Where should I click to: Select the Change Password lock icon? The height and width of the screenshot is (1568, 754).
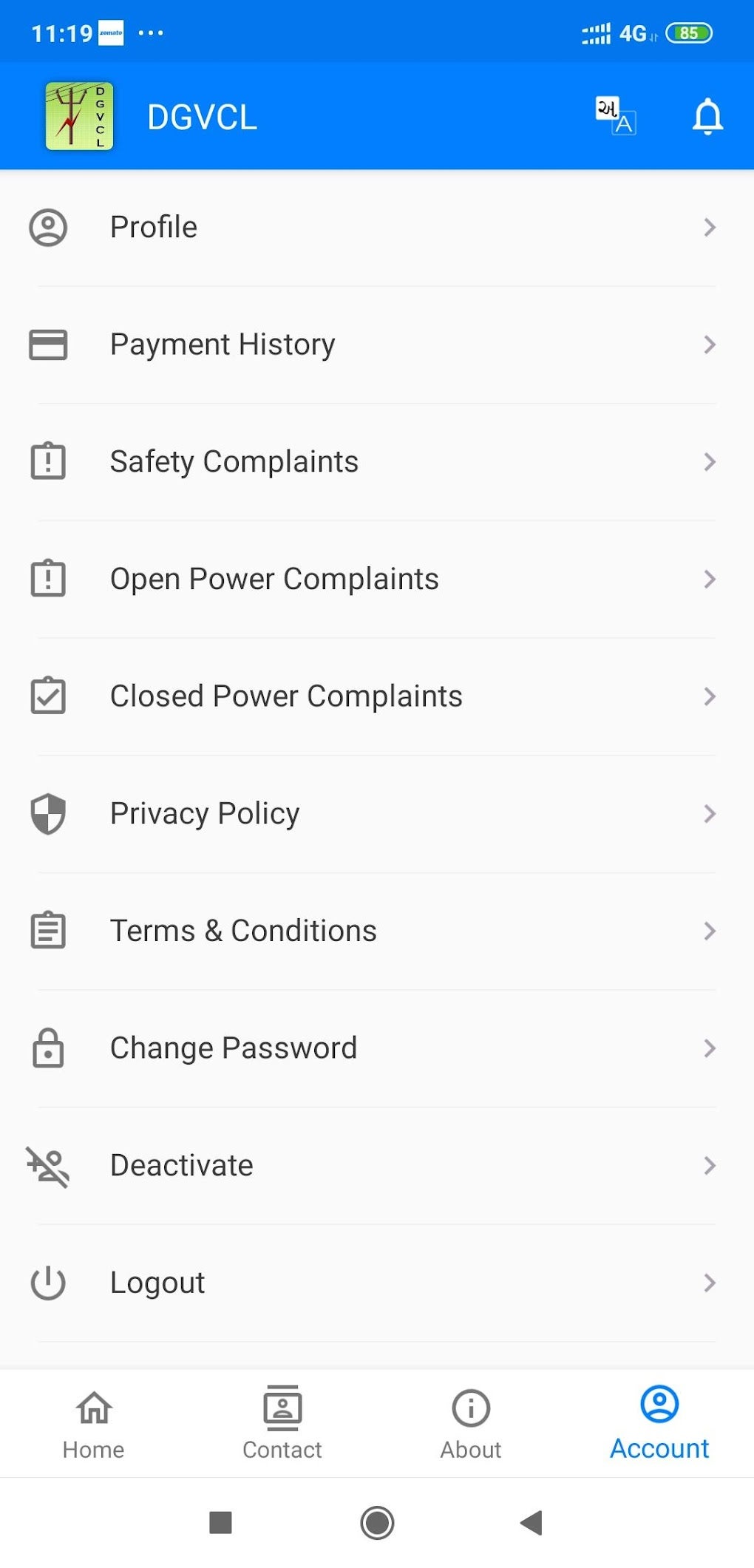(x=48, y=1048)
